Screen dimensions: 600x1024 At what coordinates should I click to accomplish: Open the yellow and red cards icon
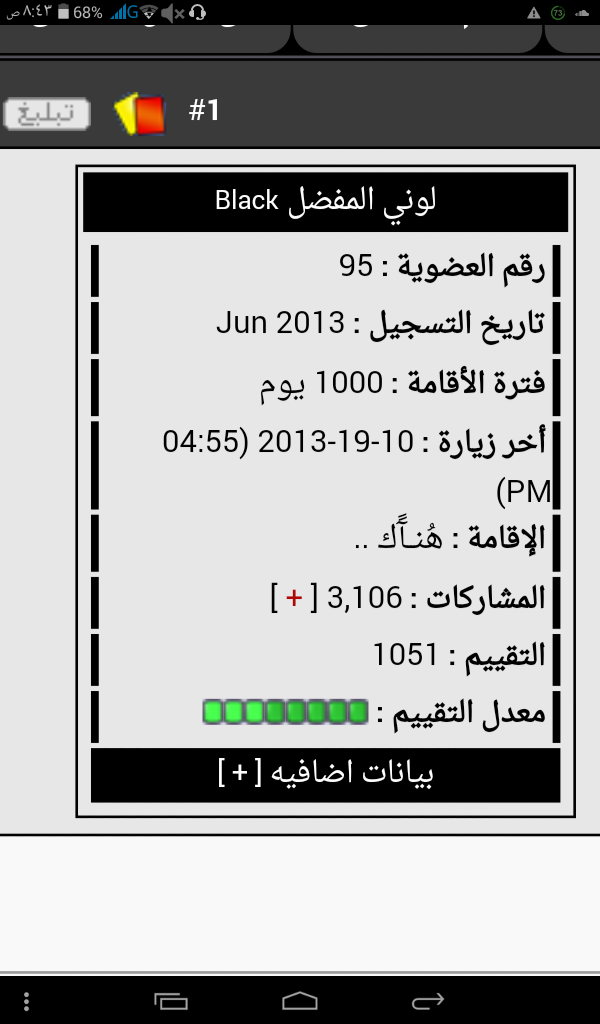[140, 114]
